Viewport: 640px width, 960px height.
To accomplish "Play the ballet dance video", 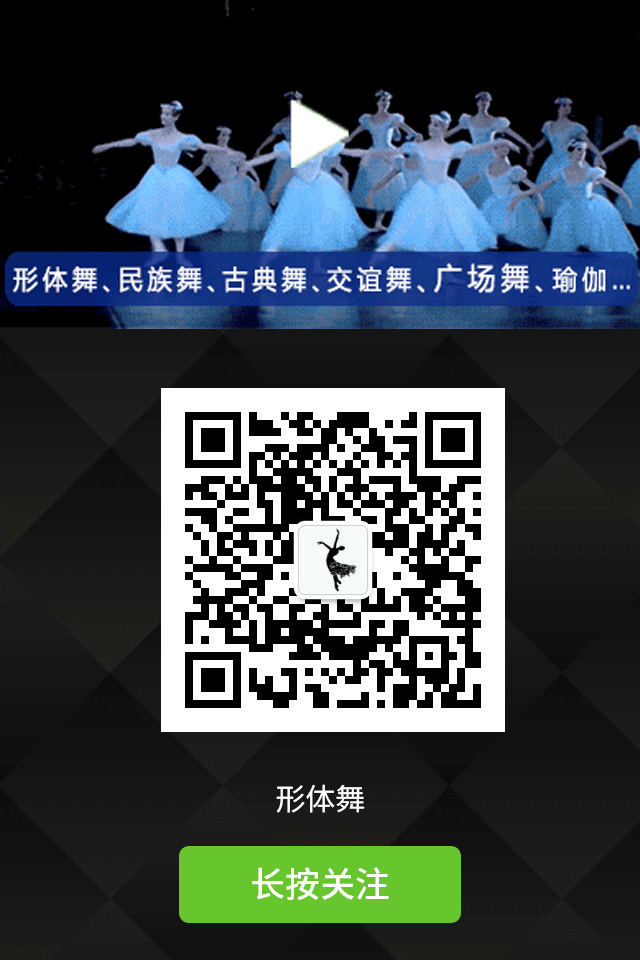I will (316, 133).
